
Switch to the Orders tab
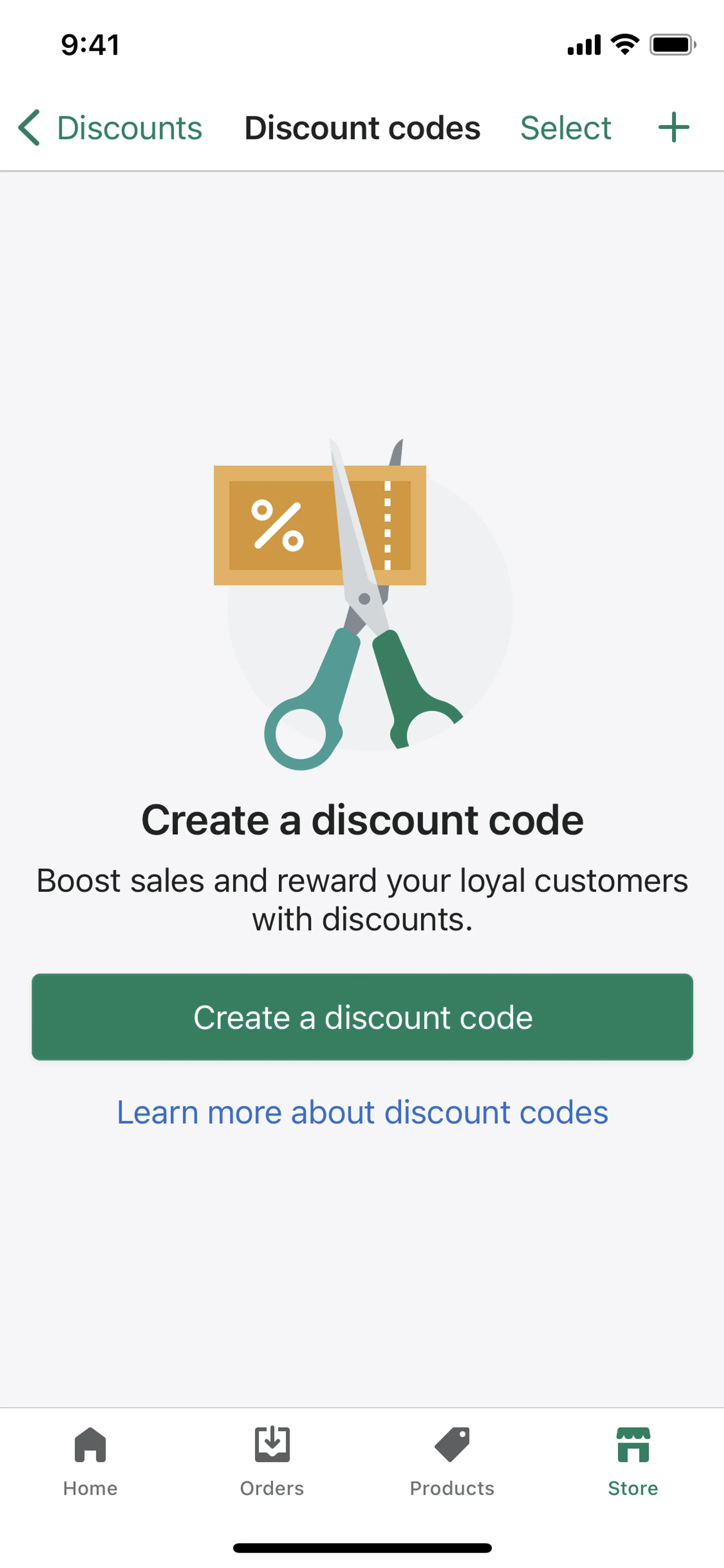coord(272,1461)
